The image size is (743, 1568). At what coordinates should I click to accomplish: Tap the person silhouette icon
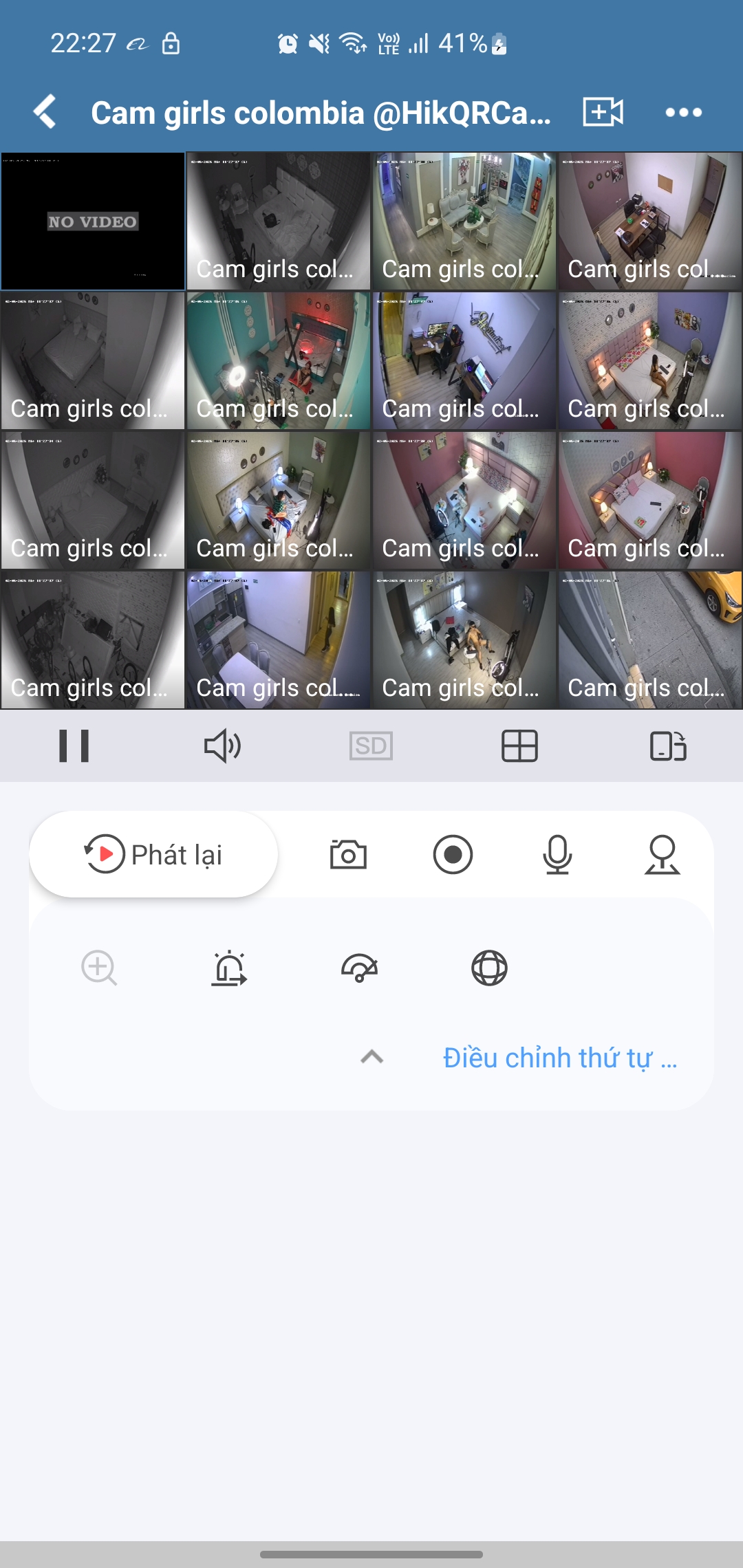[662, 855]
